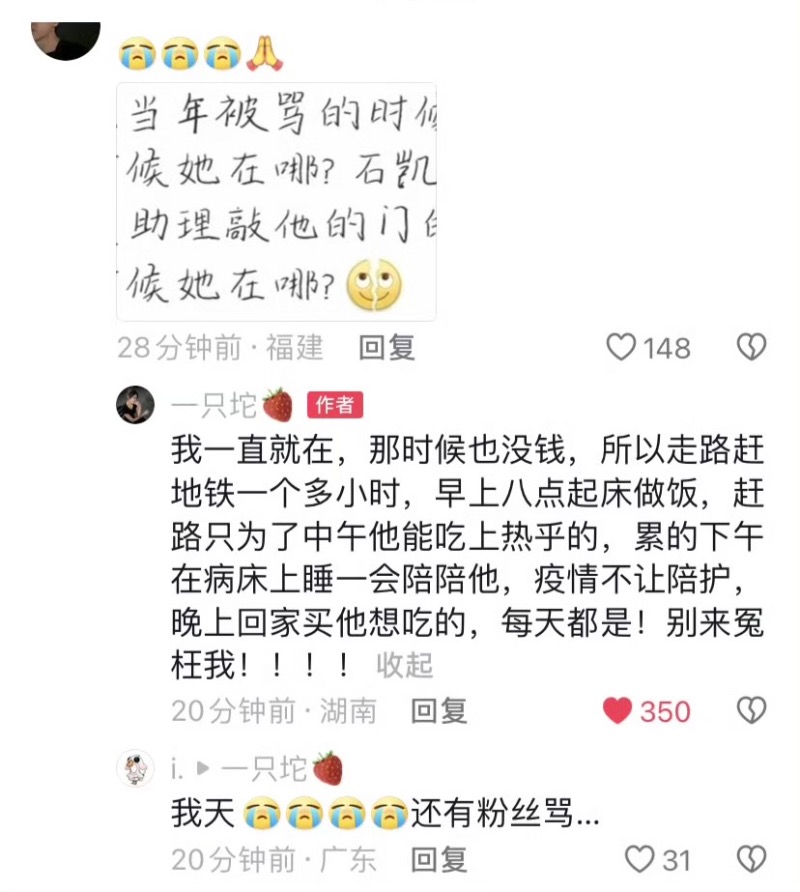Reply to the Guangdong comment by i.

439,858
